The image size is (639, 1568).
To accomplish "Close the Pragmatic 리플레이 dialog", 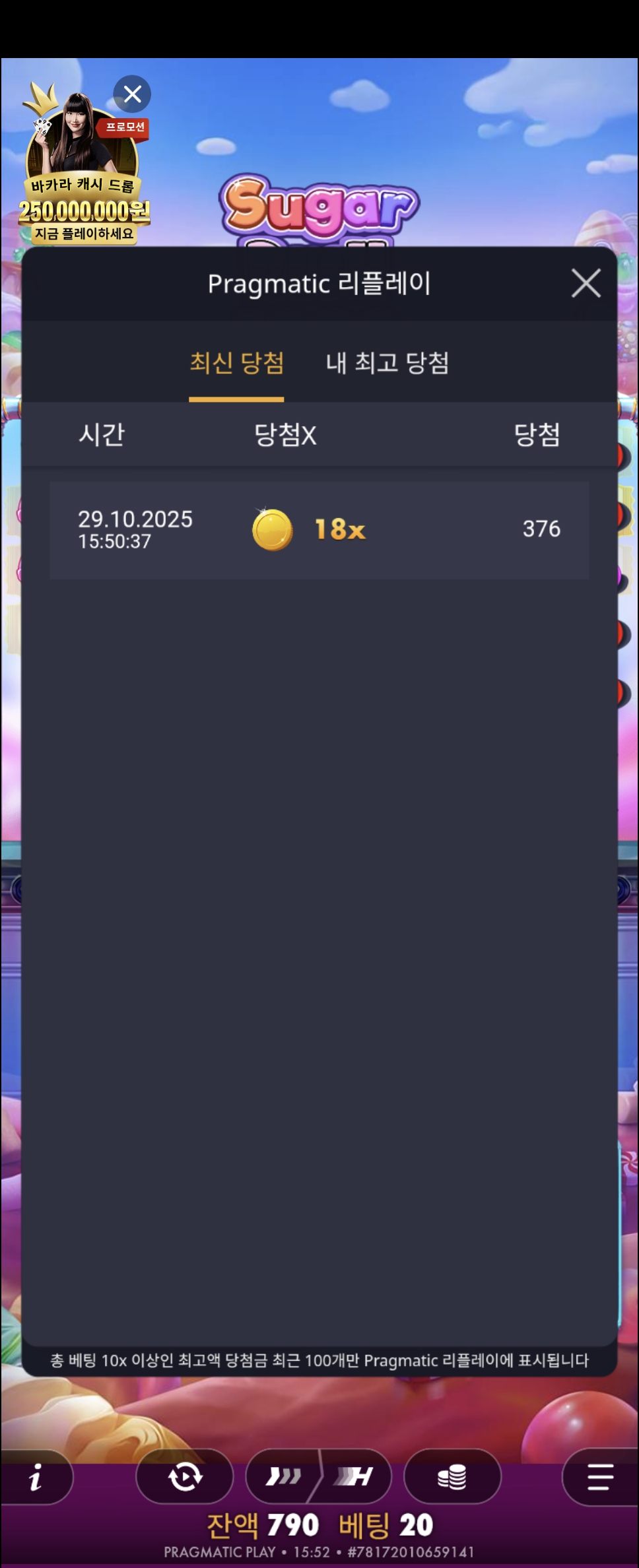I will click(x=586, y=284).
